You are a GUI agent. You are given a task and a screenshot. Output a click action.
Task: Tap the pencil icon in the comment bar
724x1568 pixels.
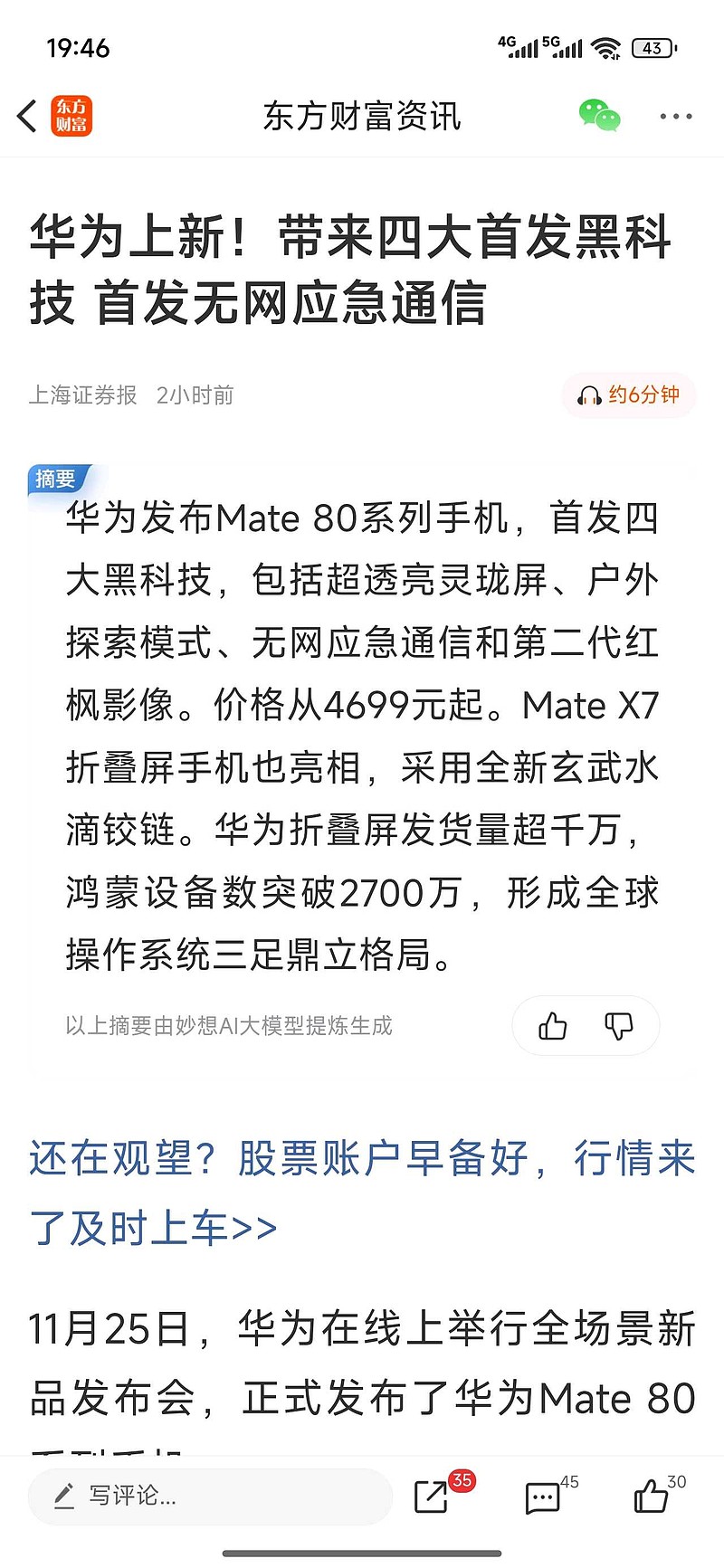point(62,1497)
